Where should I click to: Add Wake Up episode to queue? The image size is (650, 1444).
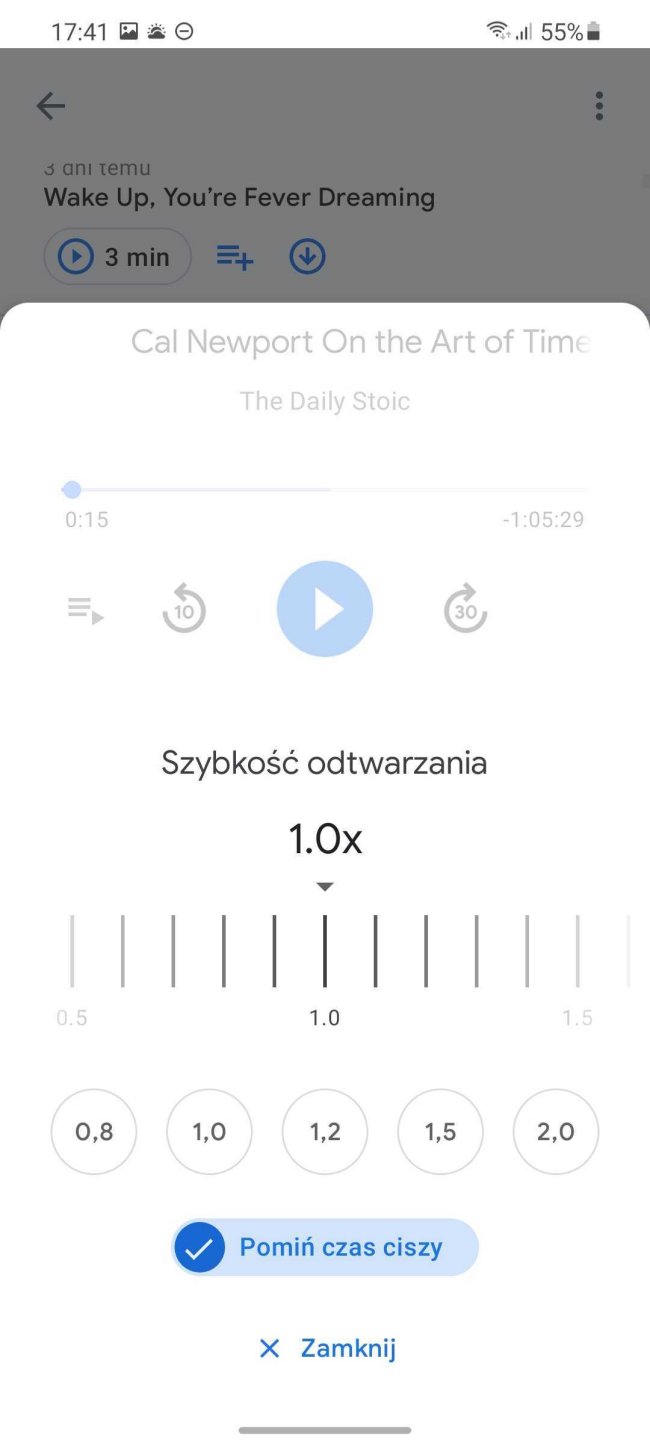coord(235,257)
